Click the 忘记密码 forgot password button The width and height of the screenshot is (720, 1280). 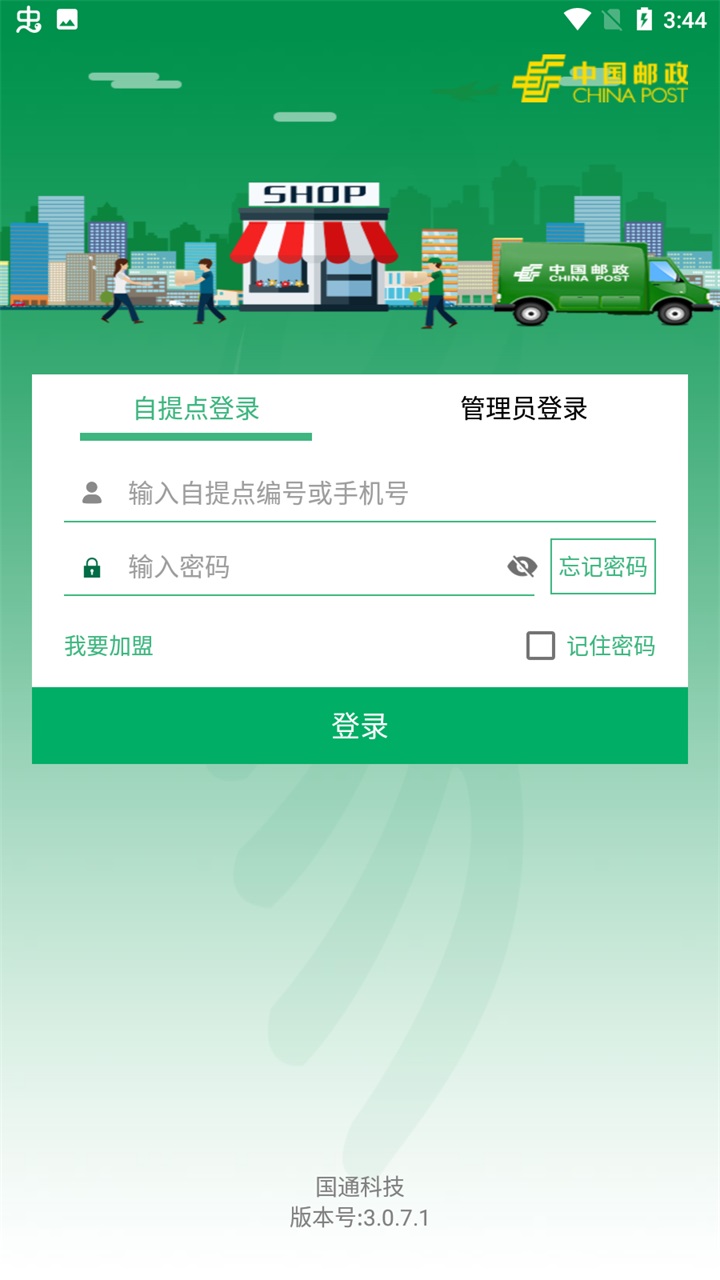pos(602,567)
